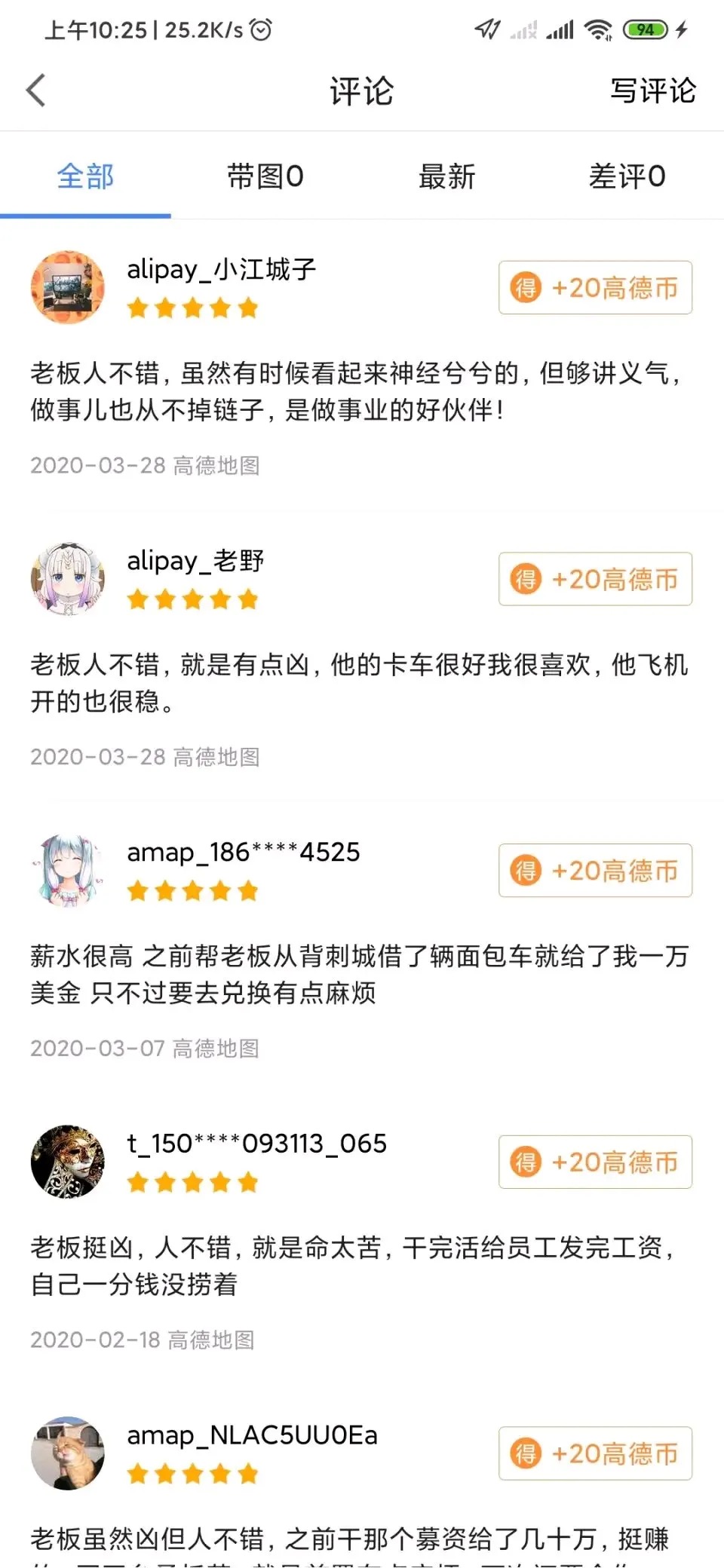Select the 带图0 tab
This screenshot has width=724, height=1568.
pos(265,177)
